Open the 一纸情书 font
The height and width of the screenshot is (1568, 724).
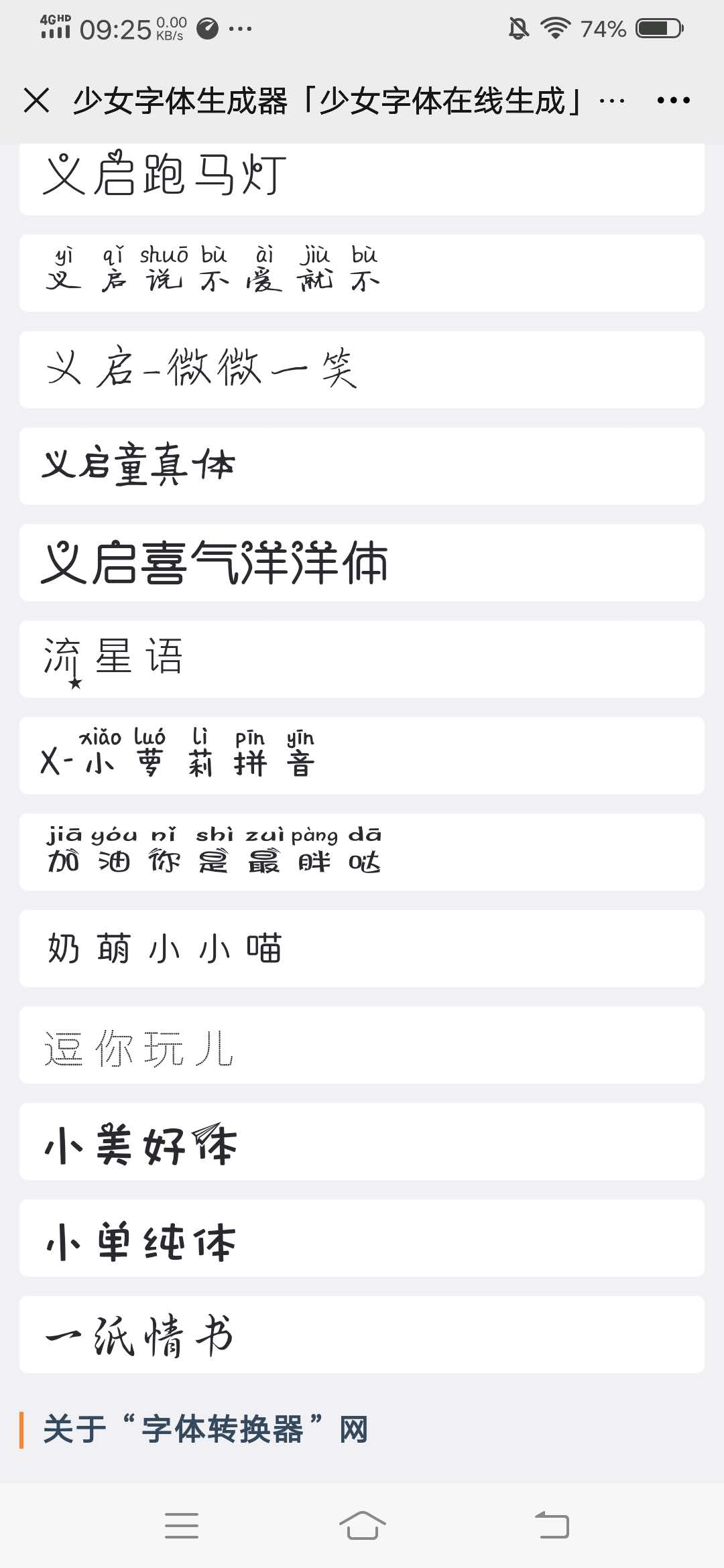point(362,1334)
